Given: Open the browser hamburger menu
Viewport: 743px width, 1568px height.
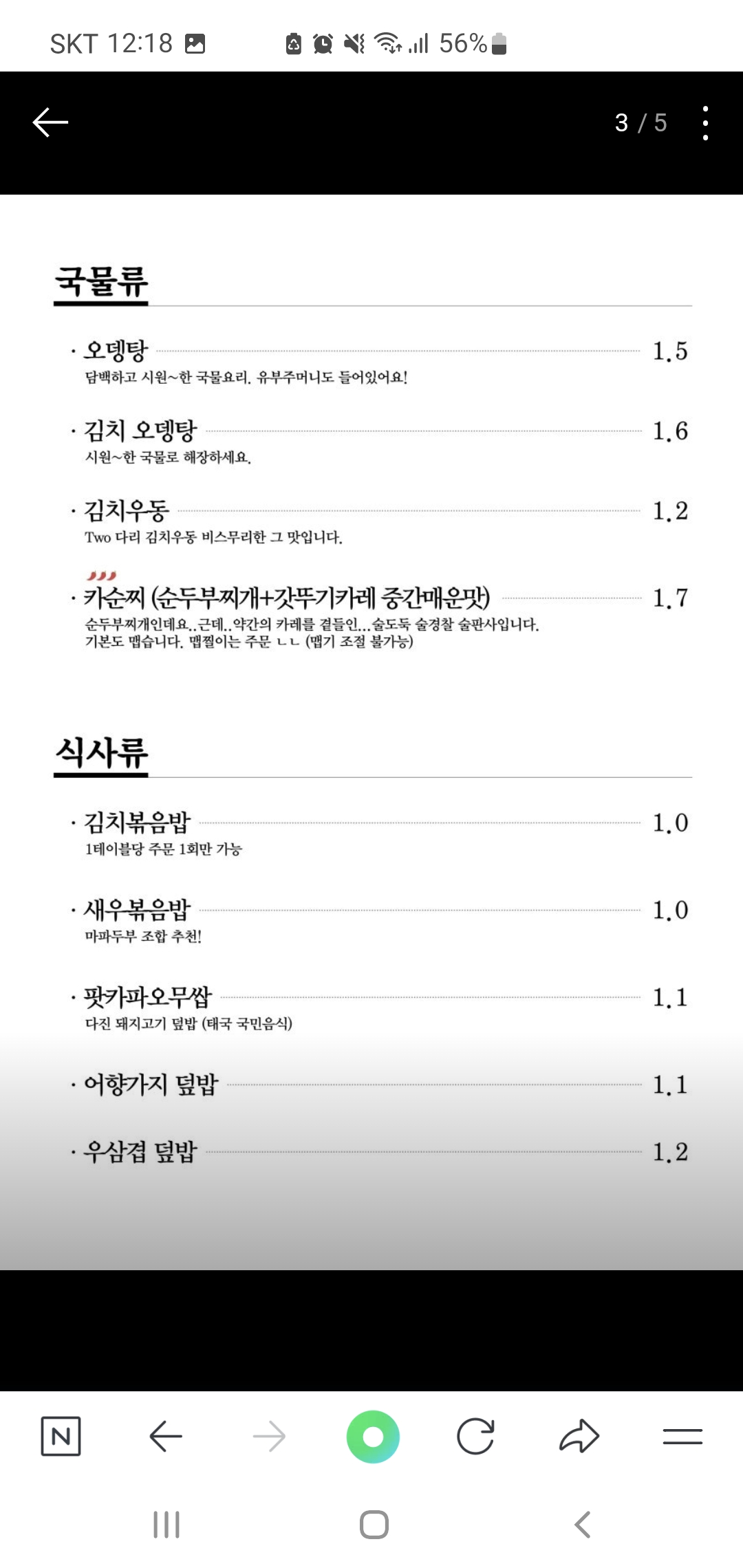Looking at the screenshot, I should pos(682,1436).
